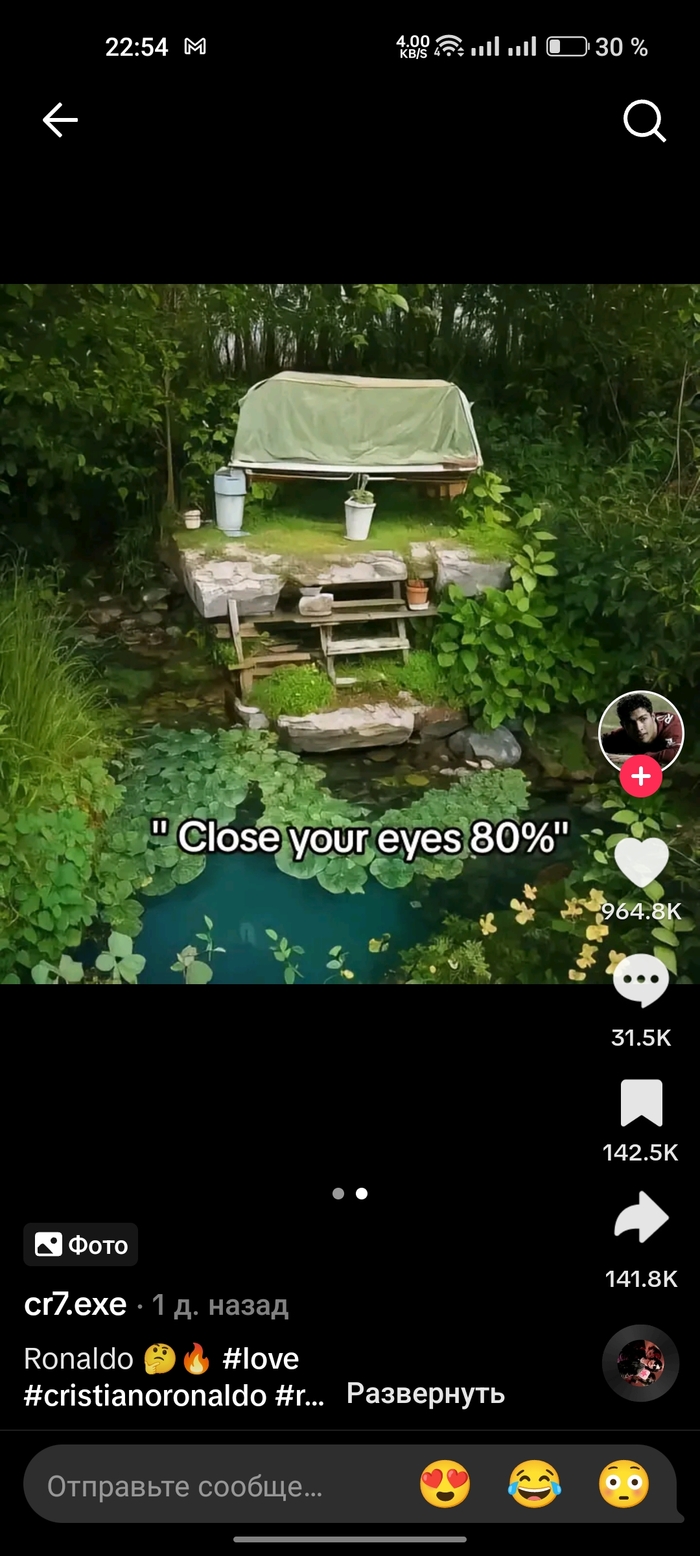Bookmark this post to favorites
This screenshot has height=1556, width=700.
[x=641, y=1105]
